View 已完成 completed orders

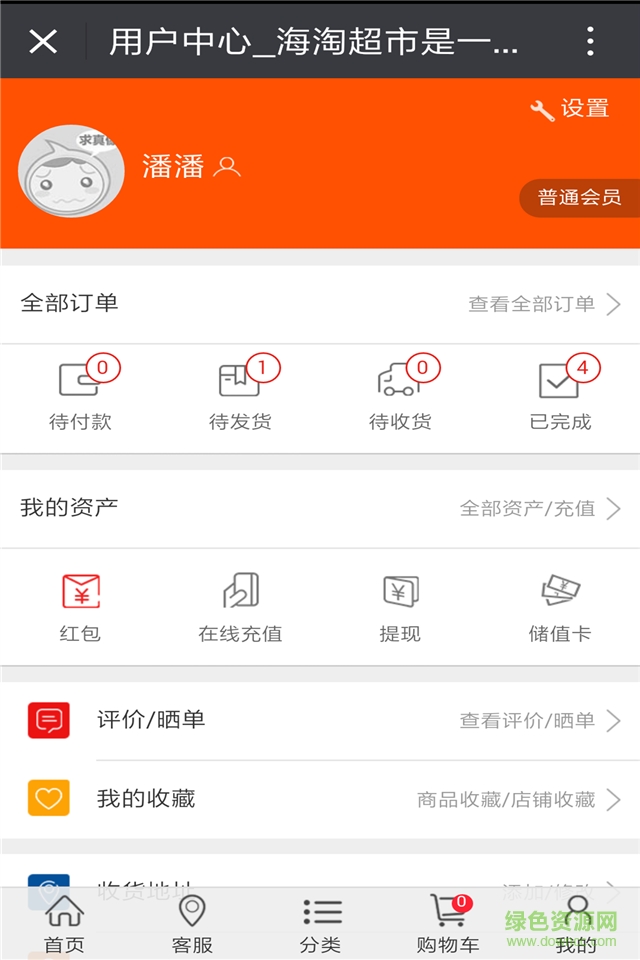pos(560,397)
